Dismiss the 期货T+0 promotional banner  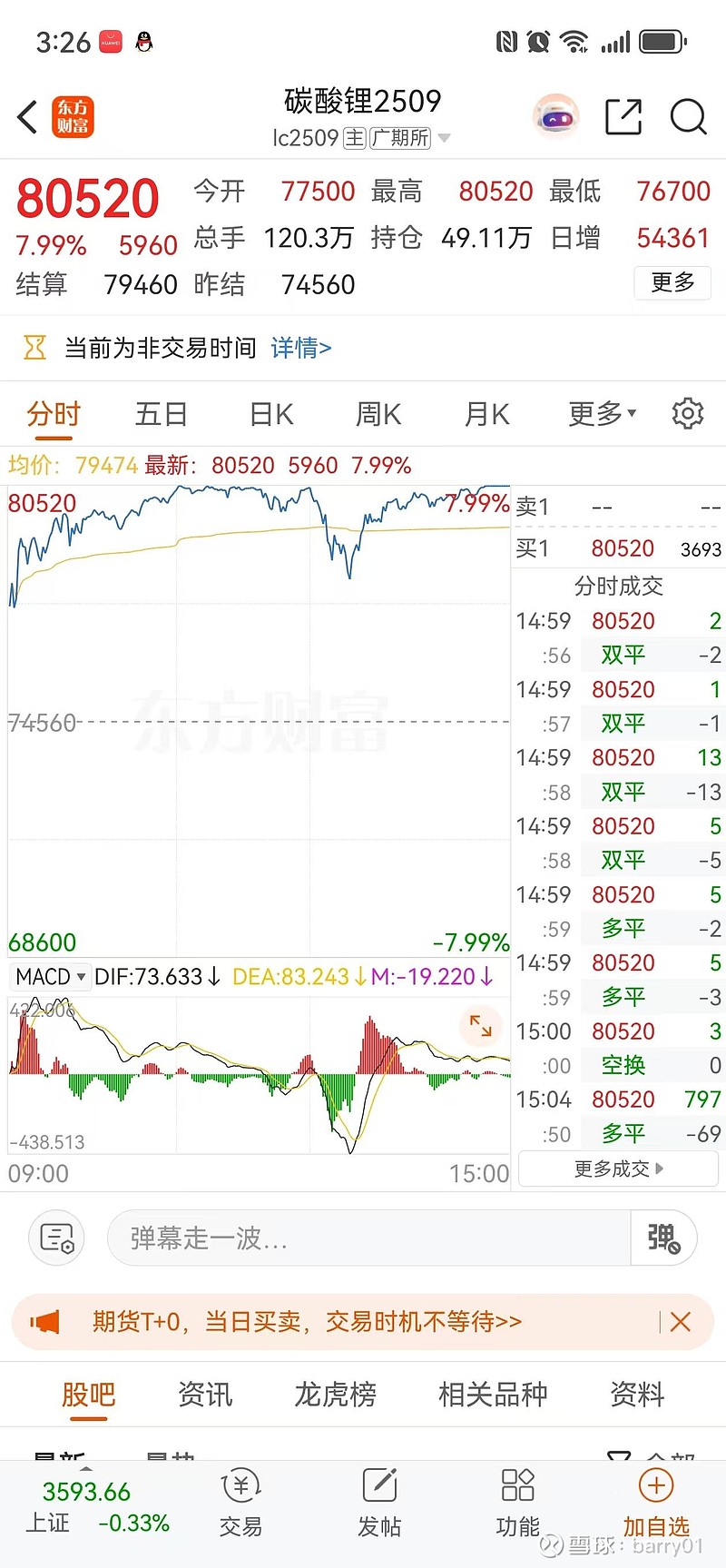[681, 1322]
